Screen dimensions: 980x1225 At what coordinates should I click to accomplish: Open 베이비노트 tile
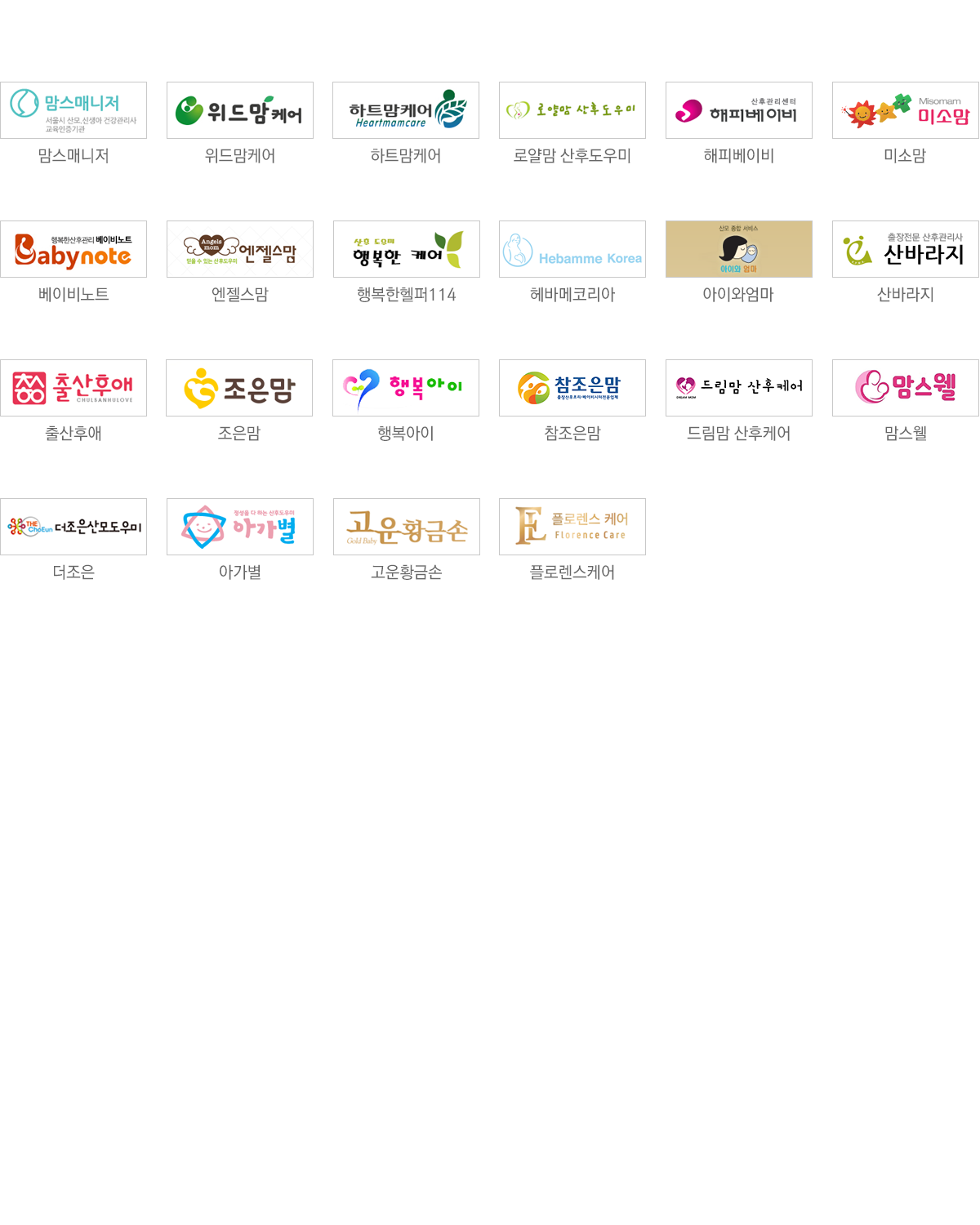point(73,249)
